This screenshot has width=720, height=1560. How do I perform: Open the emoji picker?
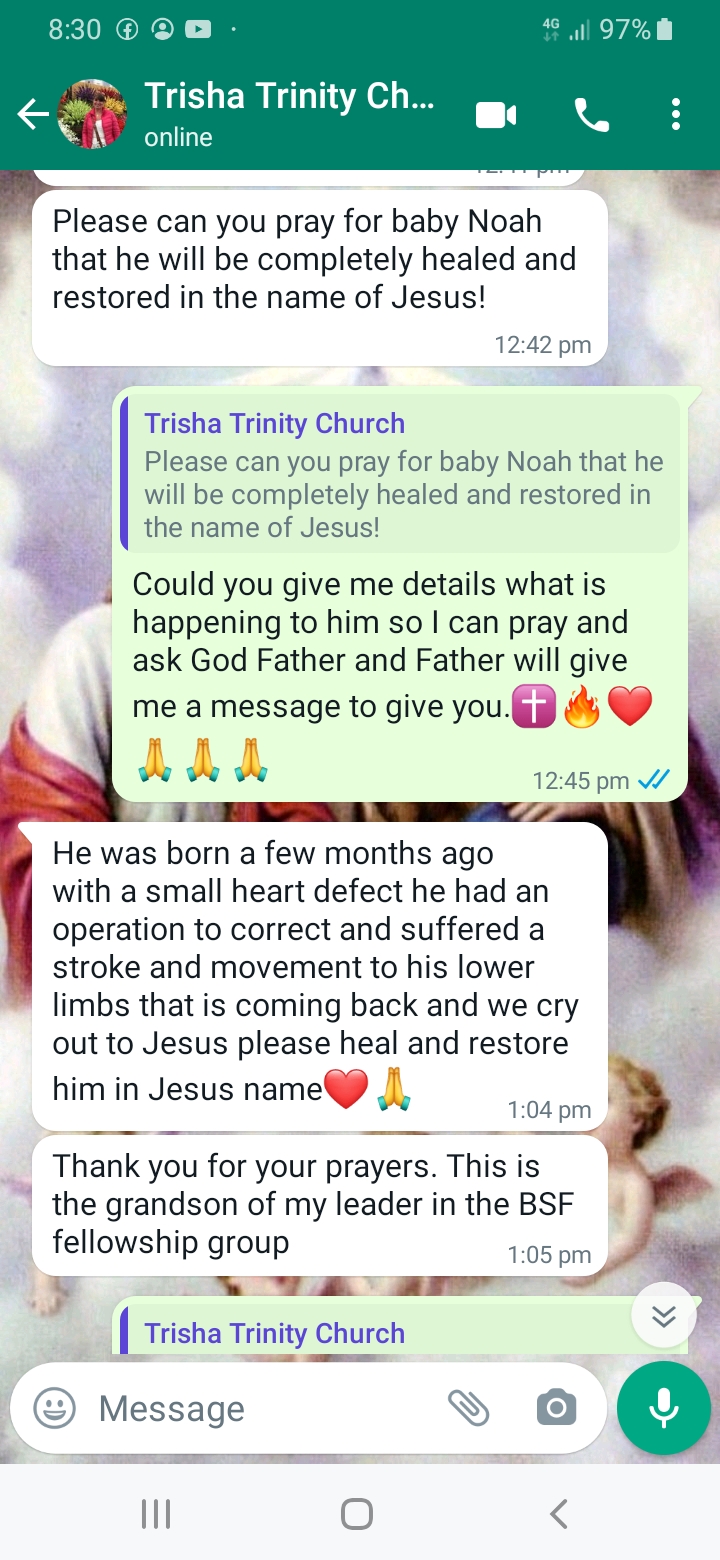pyautogui.click(x=55, y=1408)
